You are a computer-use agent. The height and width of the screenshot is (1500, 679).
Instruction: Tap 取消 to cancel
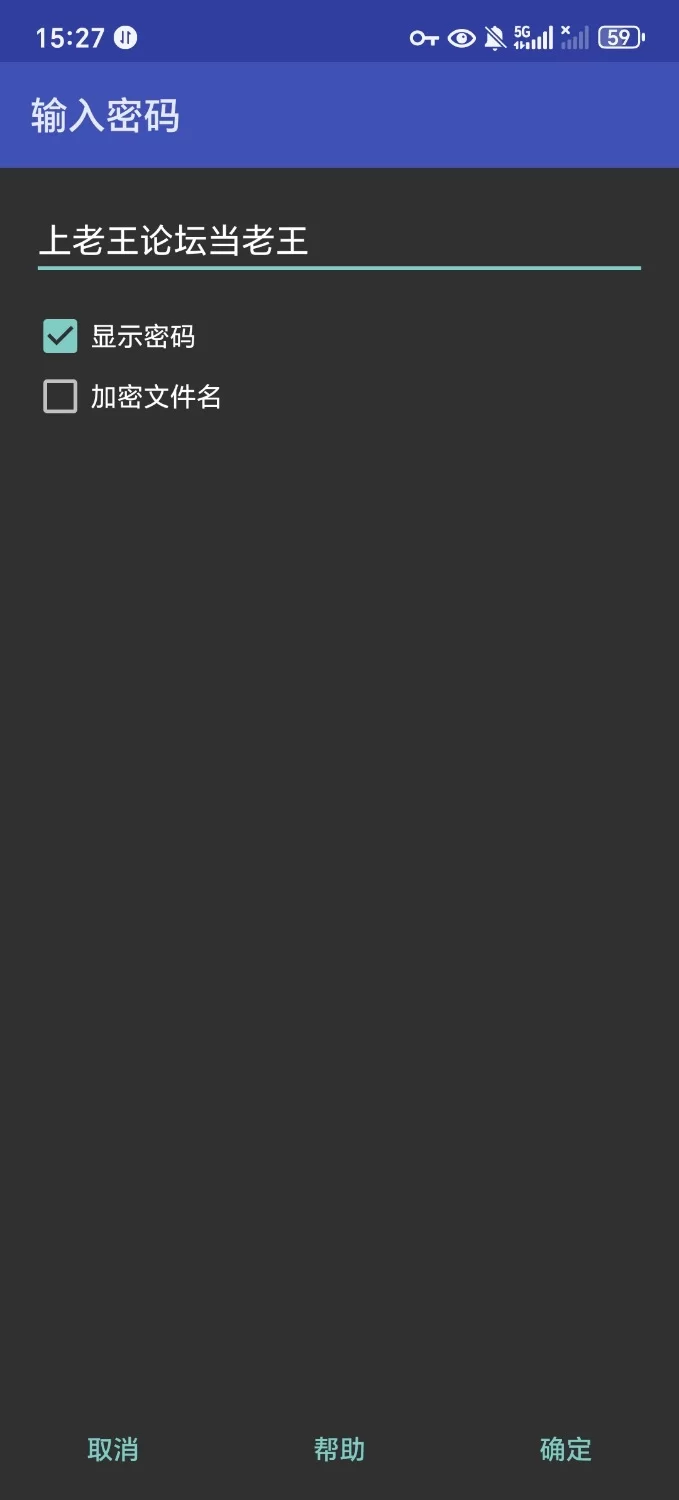coord(113,1449)
